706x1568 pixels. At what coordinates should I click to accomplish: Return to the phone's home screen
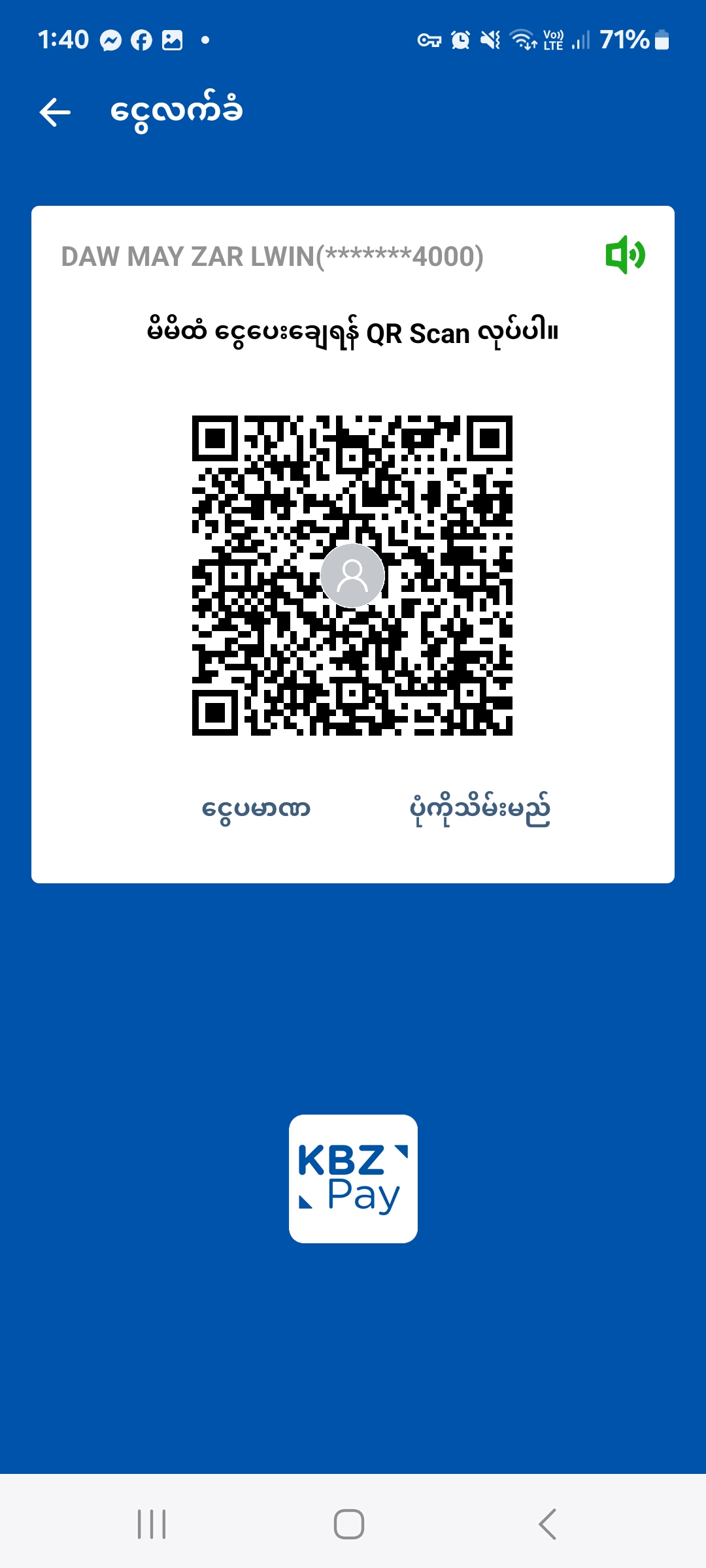pyautogui.click(x=349, y=1524)
